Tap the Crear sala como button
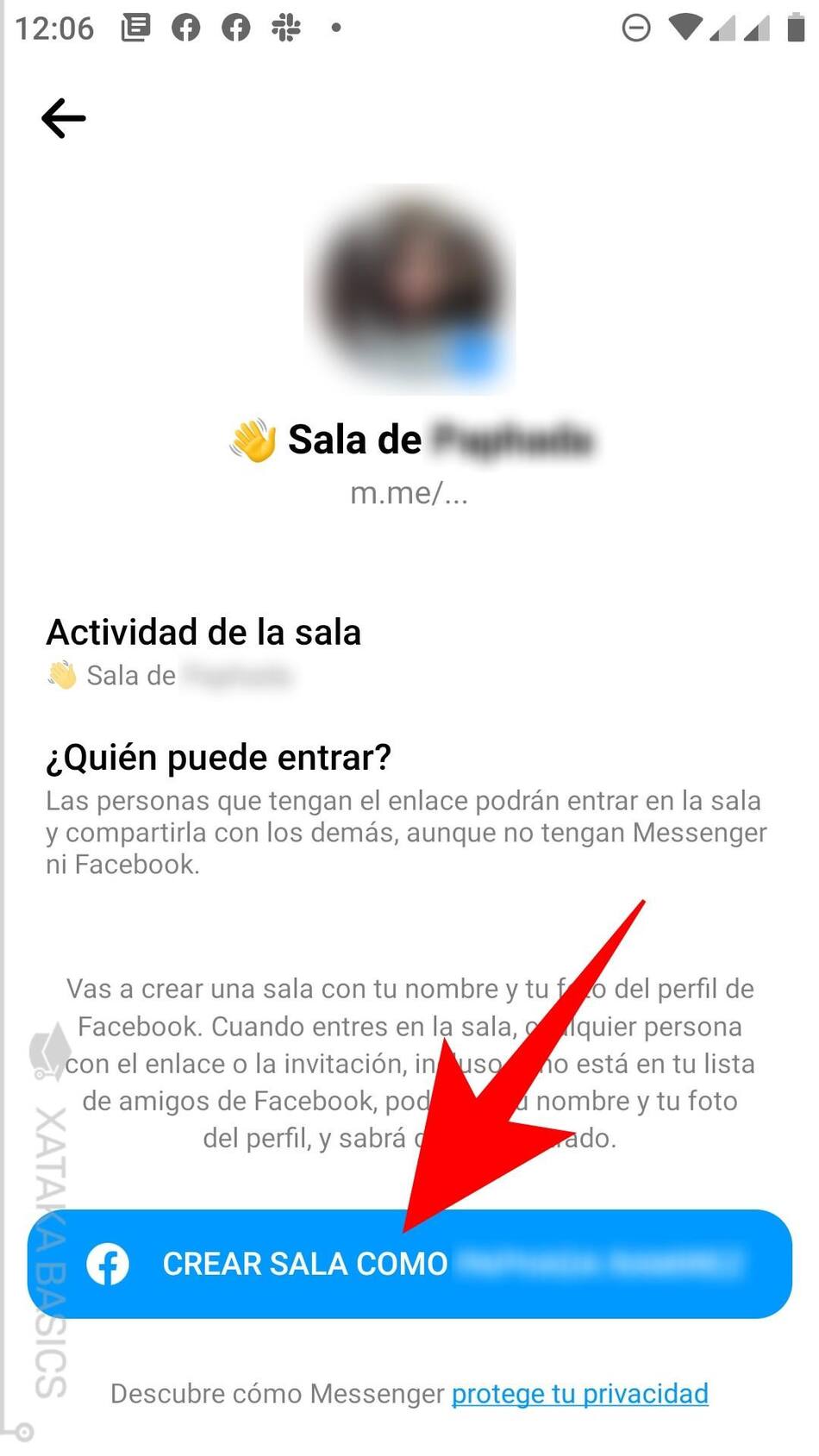The height and width of the screenshot is (1456, 819). click(409, 1263)
